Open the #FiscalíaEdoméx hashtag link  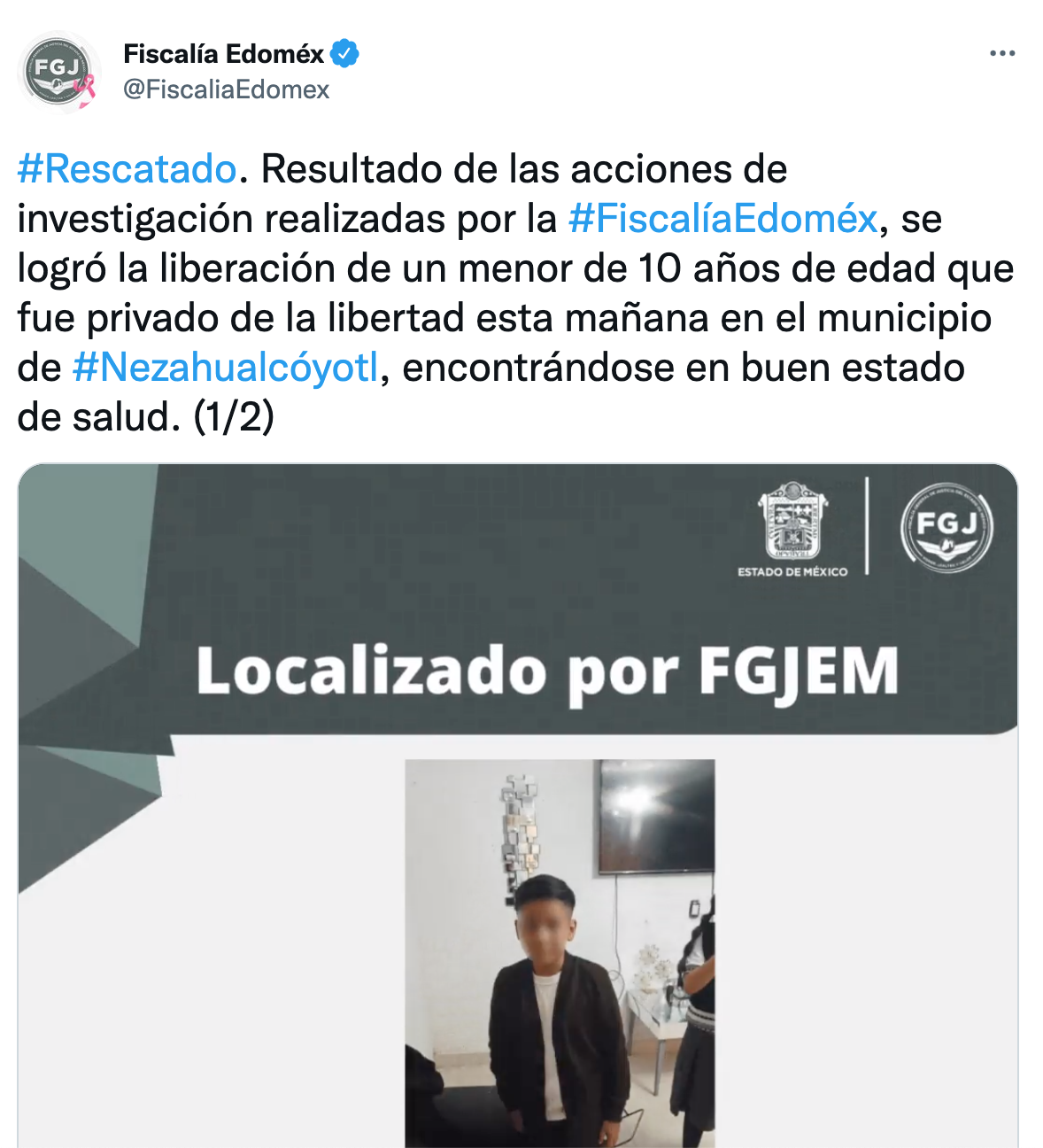(722, 218)
